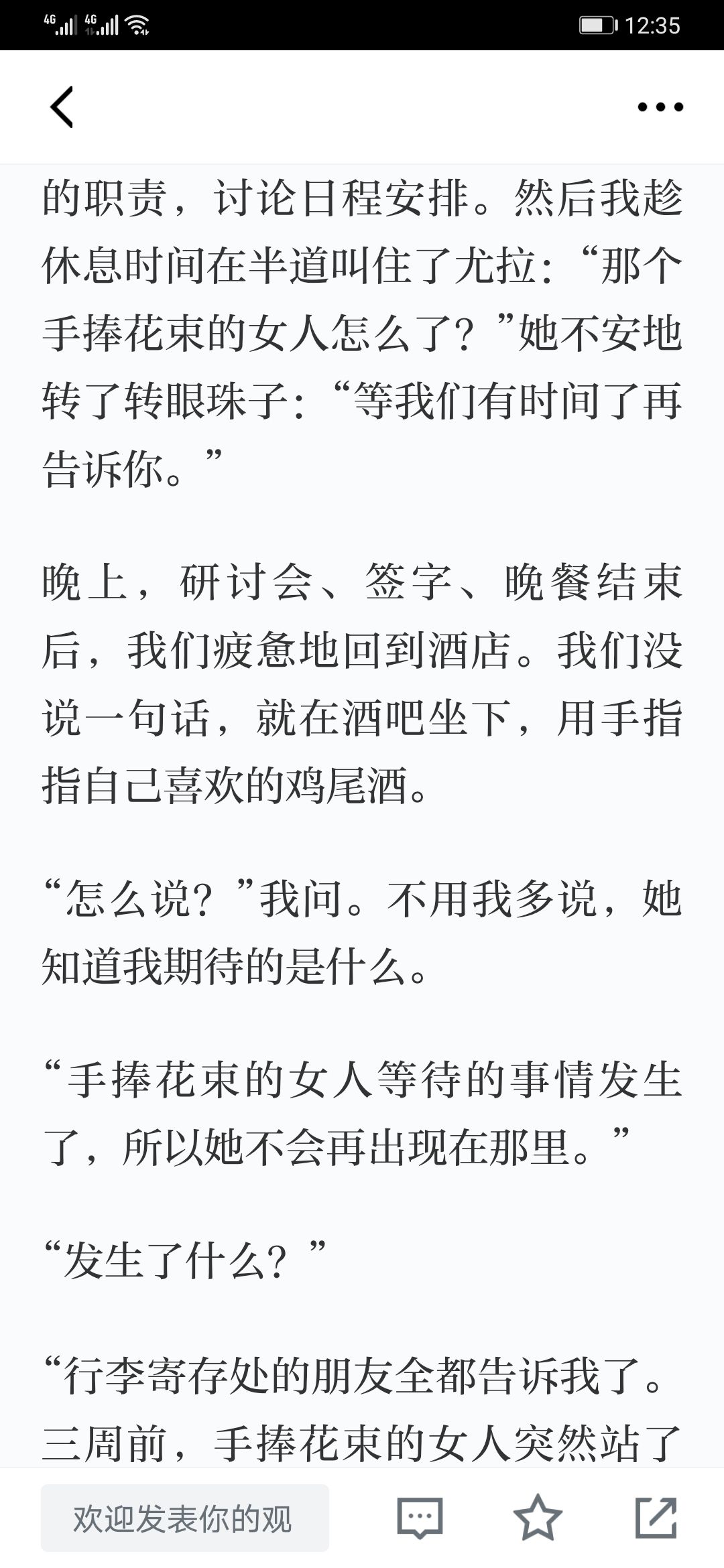Share the article via the export icon
724x1568 pixels.
(x=656, y=1518)
